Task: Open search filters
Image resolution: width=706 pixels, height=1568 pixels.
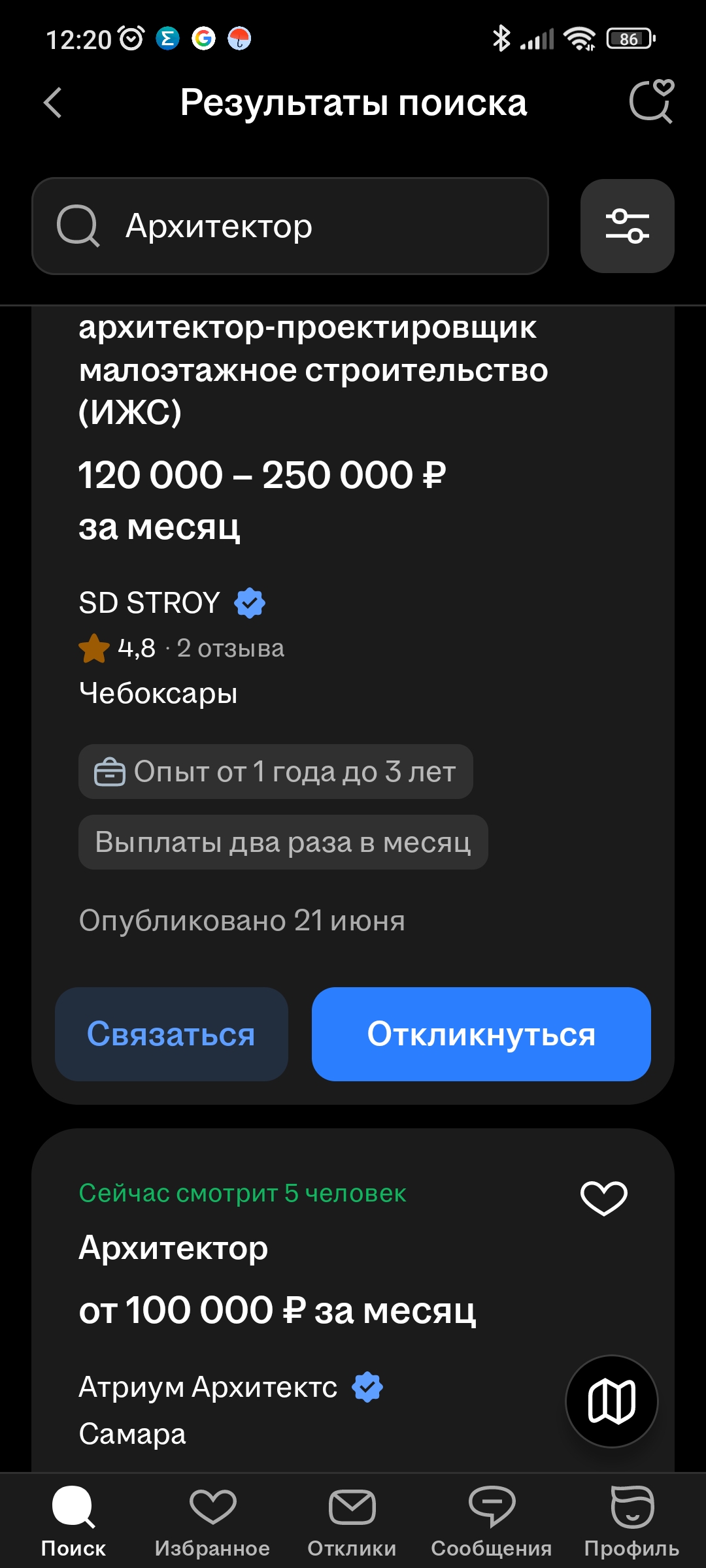Action: pos(627,226)
